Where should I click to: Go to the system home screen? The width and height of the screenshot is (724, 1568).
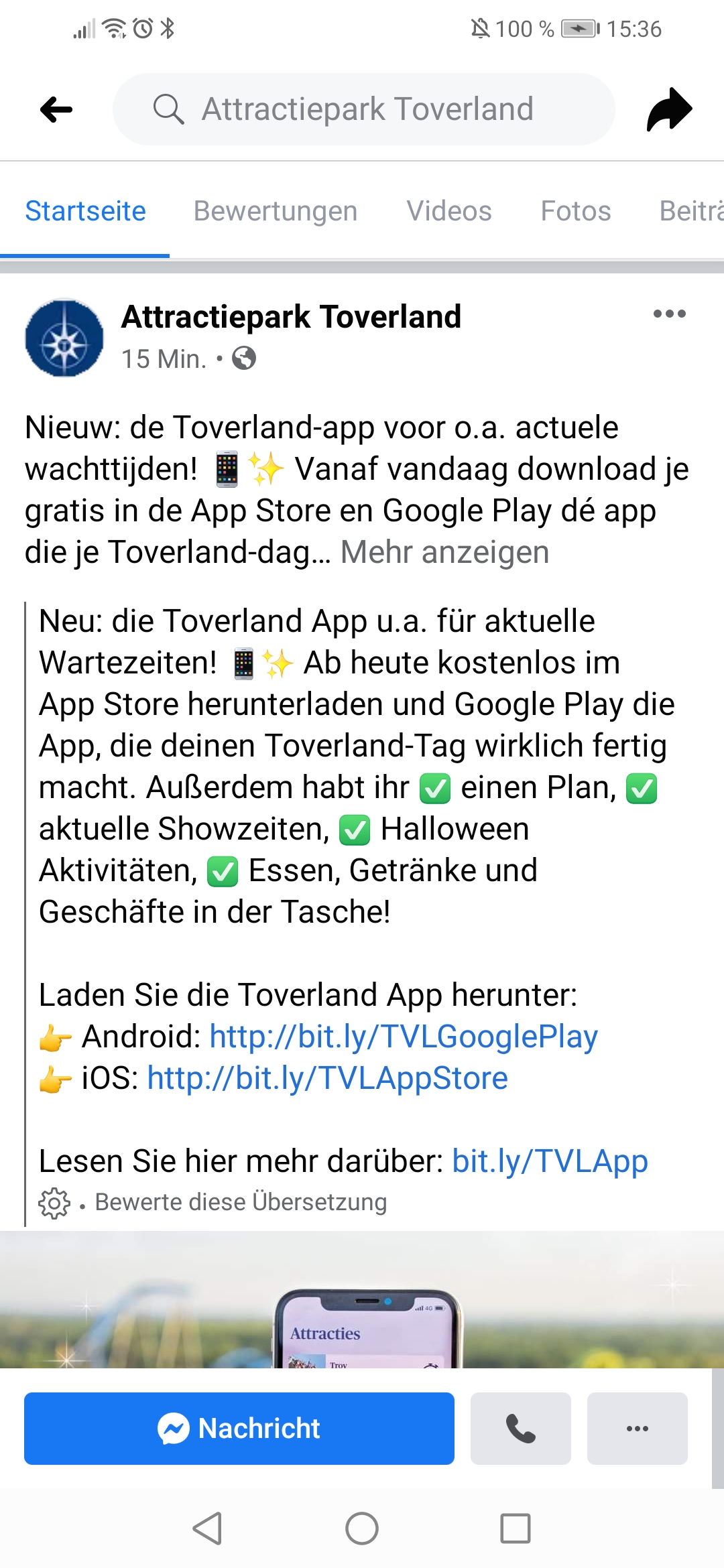click(362, 1528)
